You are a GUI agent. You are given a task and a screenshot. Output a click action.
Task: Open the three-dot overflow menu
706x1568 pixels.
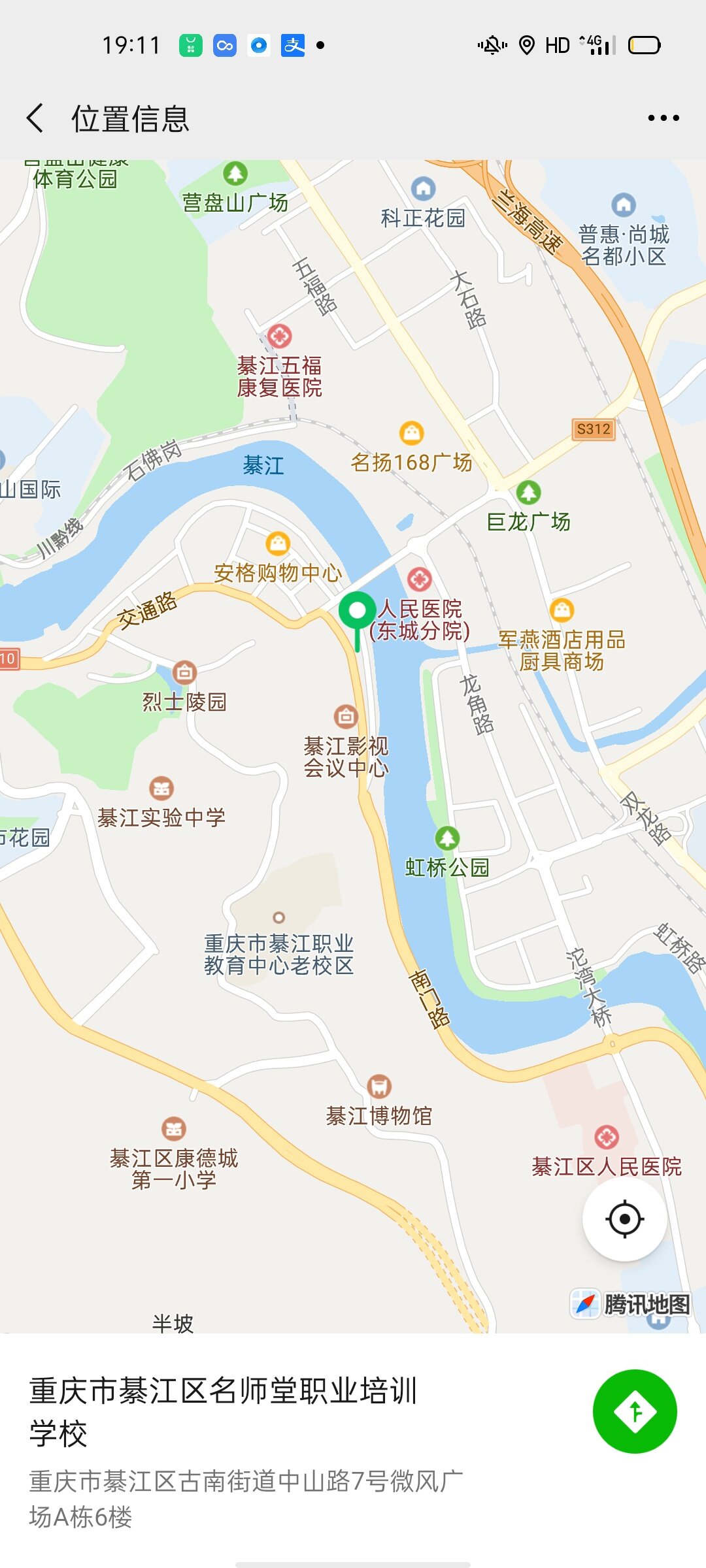coord(664,118)
